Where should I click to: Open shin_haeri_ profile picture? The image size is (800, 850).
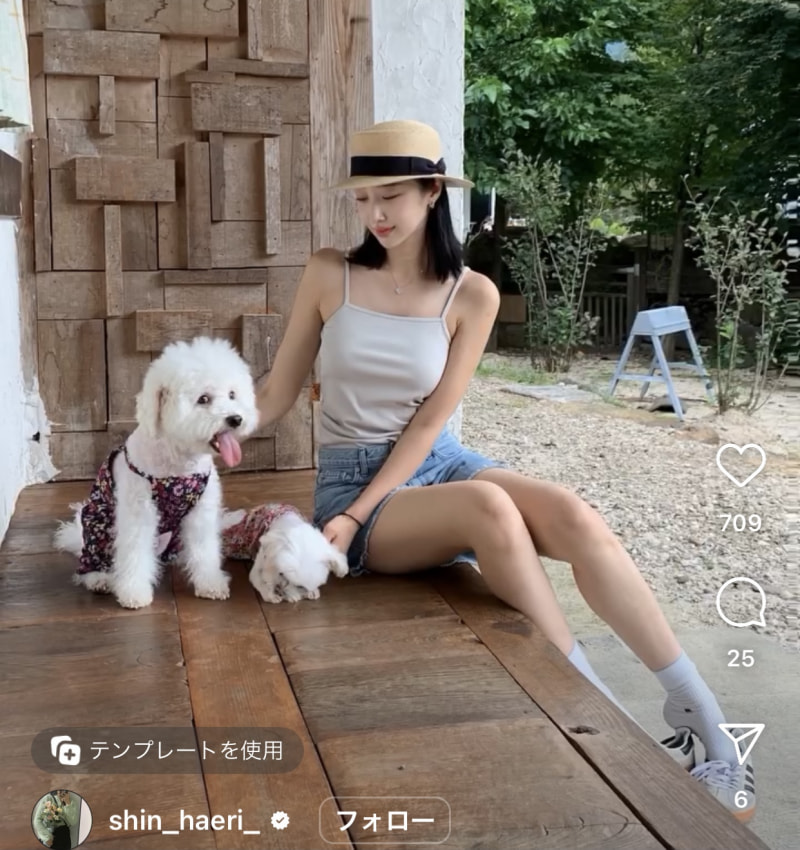pos(61,820)
